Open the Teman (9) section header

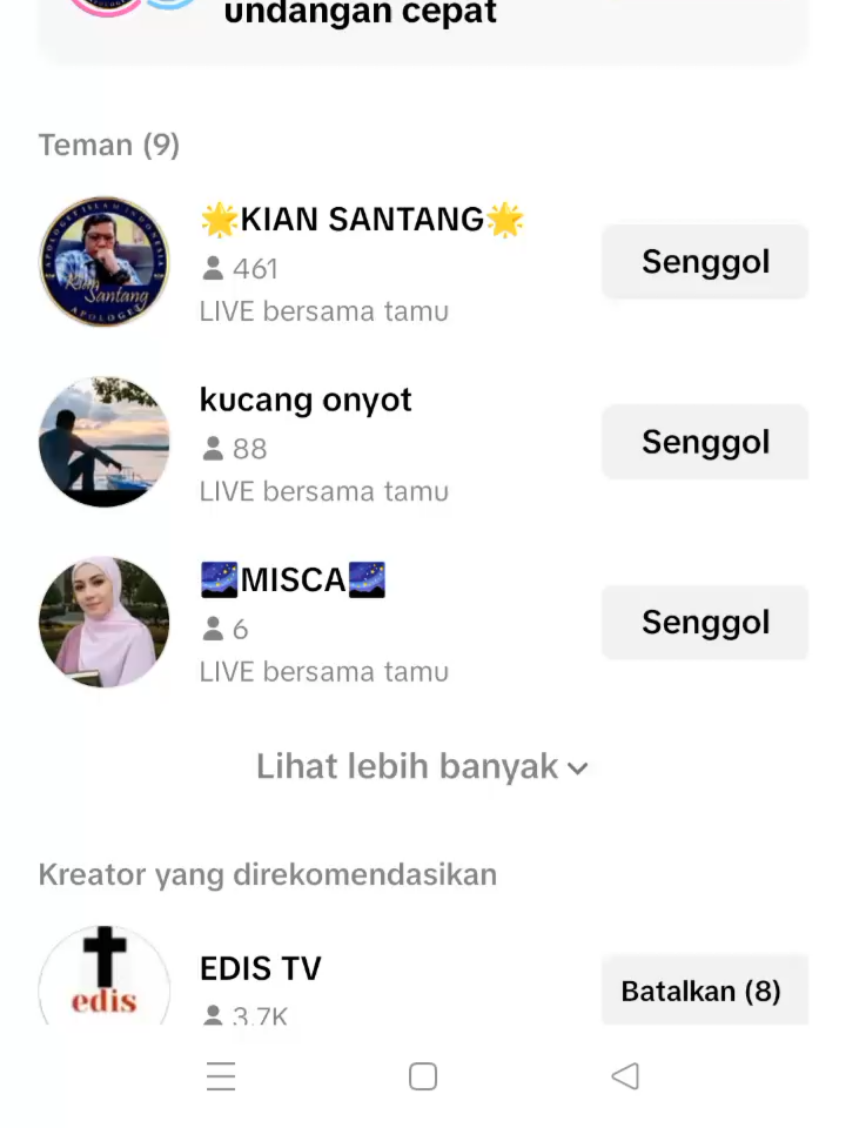point(108,145)
